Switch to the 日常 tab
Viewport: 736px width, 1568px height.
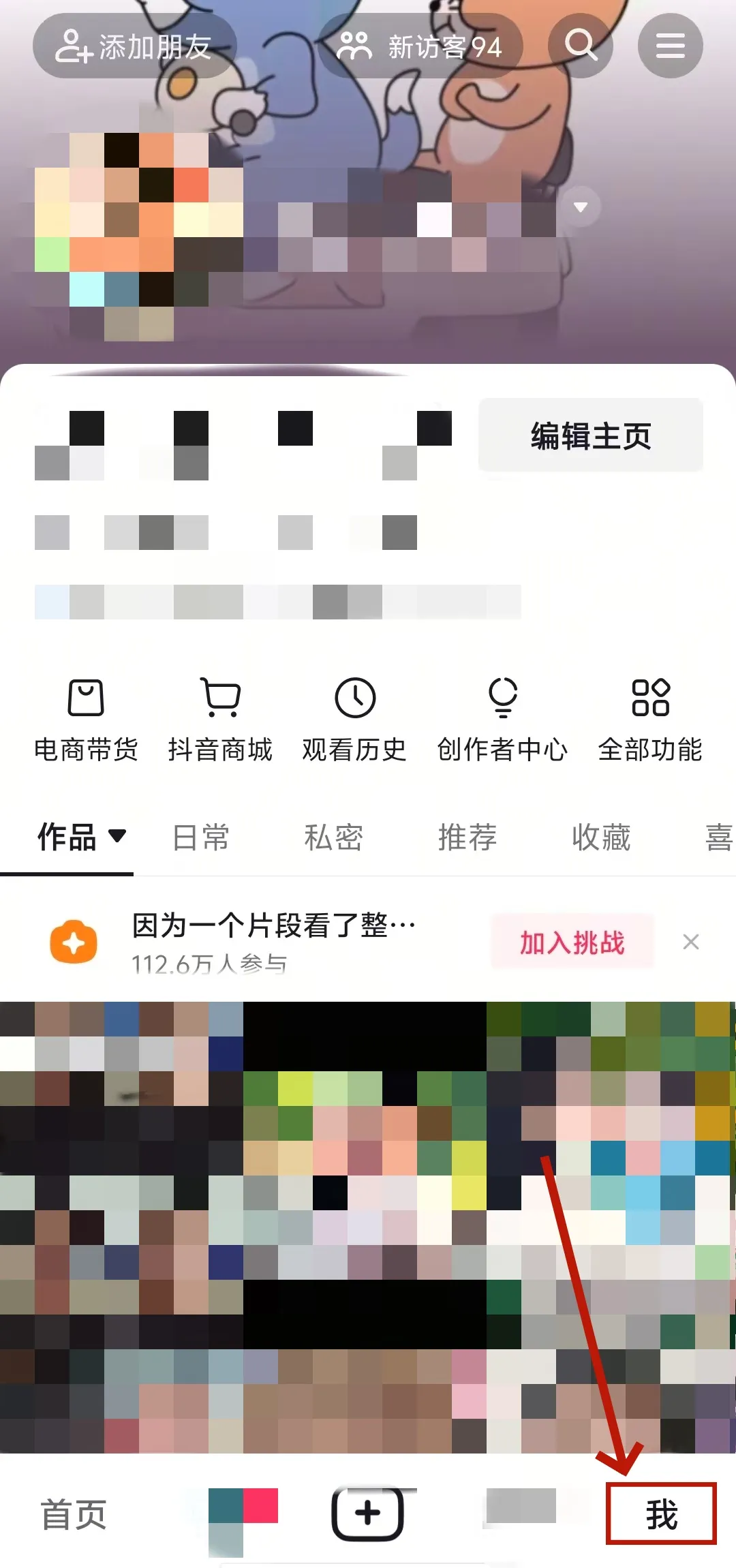click(x=200, y=837)
